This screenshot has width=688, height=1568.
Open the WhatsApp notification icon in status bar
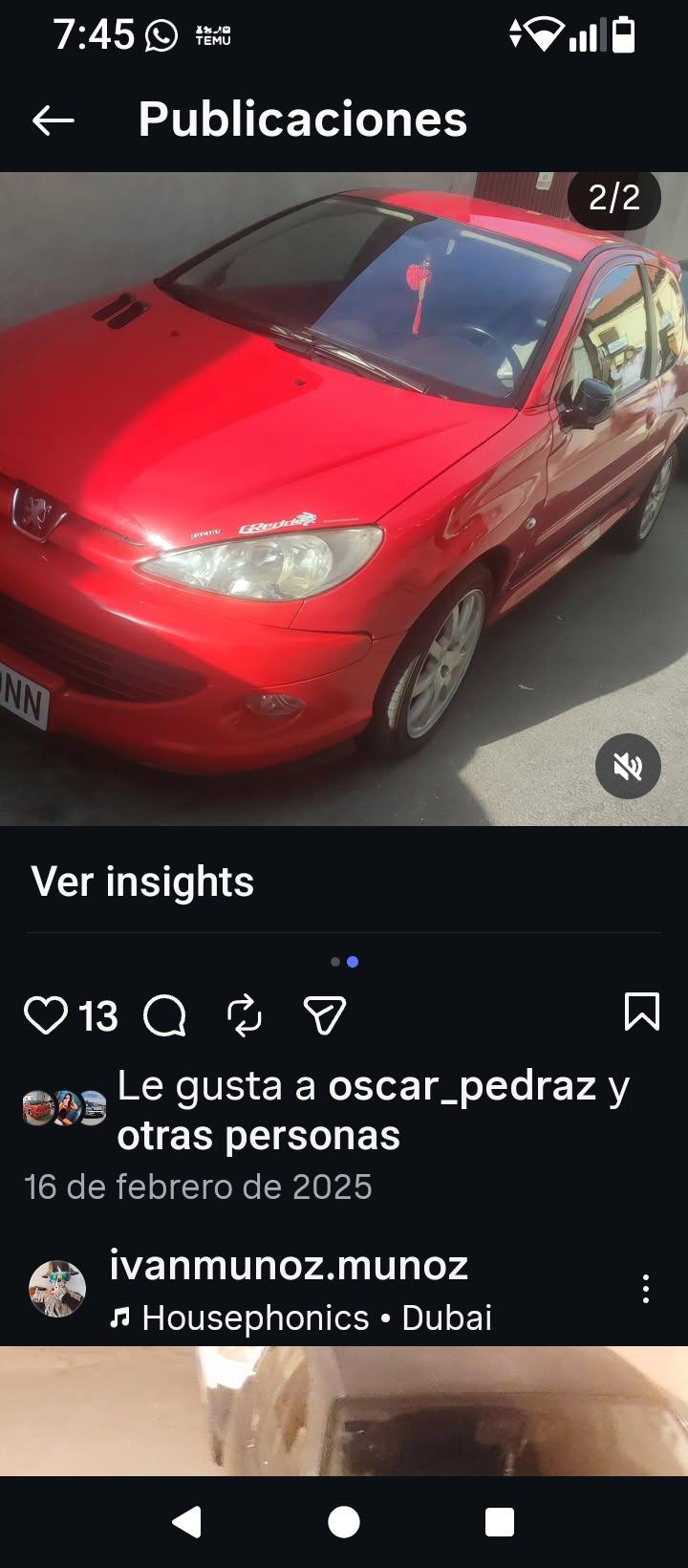point(161,32)
